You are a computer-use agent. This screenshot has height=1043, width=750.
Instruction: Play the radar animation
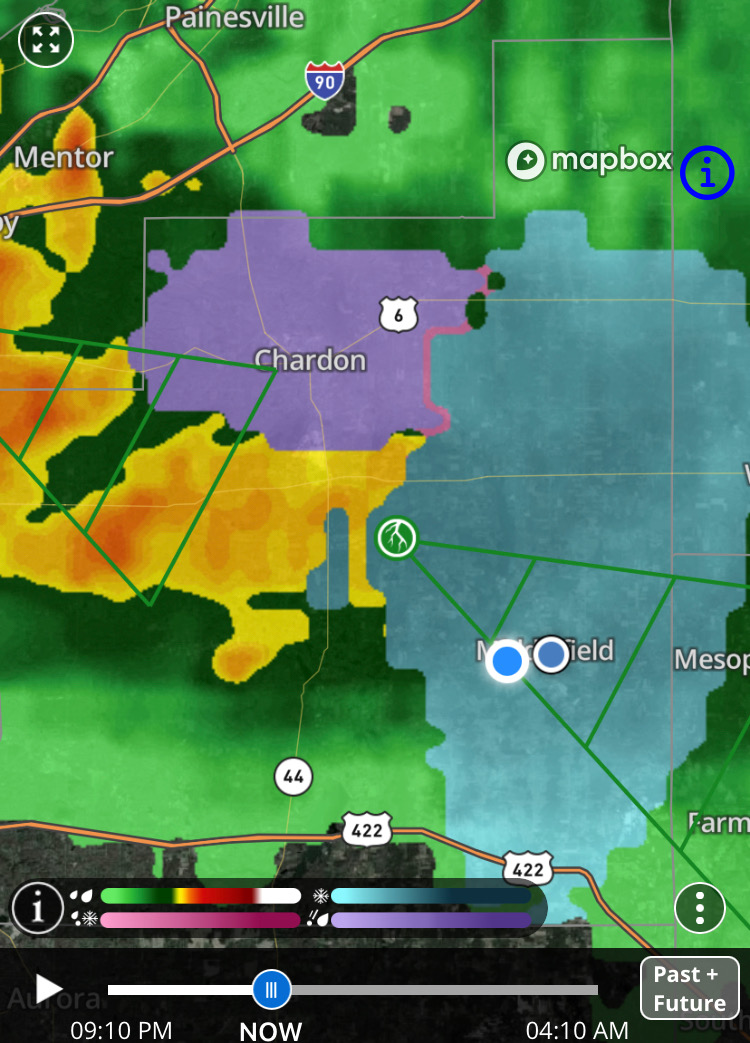point(48,990)
